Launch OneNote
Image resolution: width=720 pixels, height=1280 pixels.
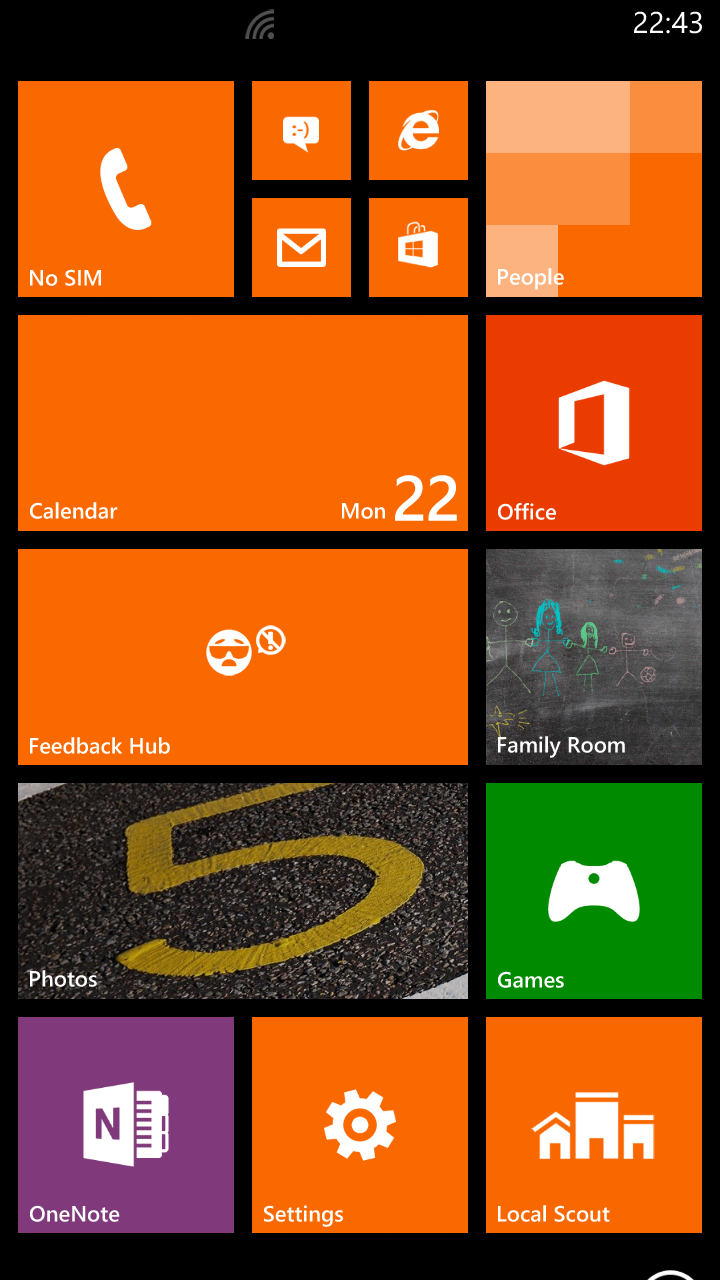[126, 1125]
